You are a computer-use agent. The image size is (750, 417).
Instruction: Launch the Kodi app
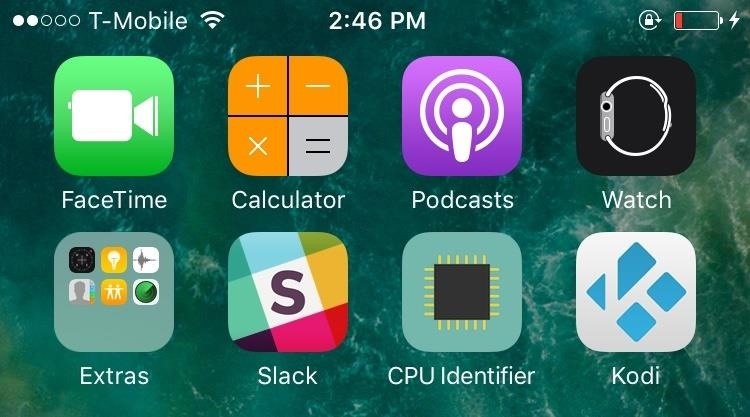[x=636, y=292]
